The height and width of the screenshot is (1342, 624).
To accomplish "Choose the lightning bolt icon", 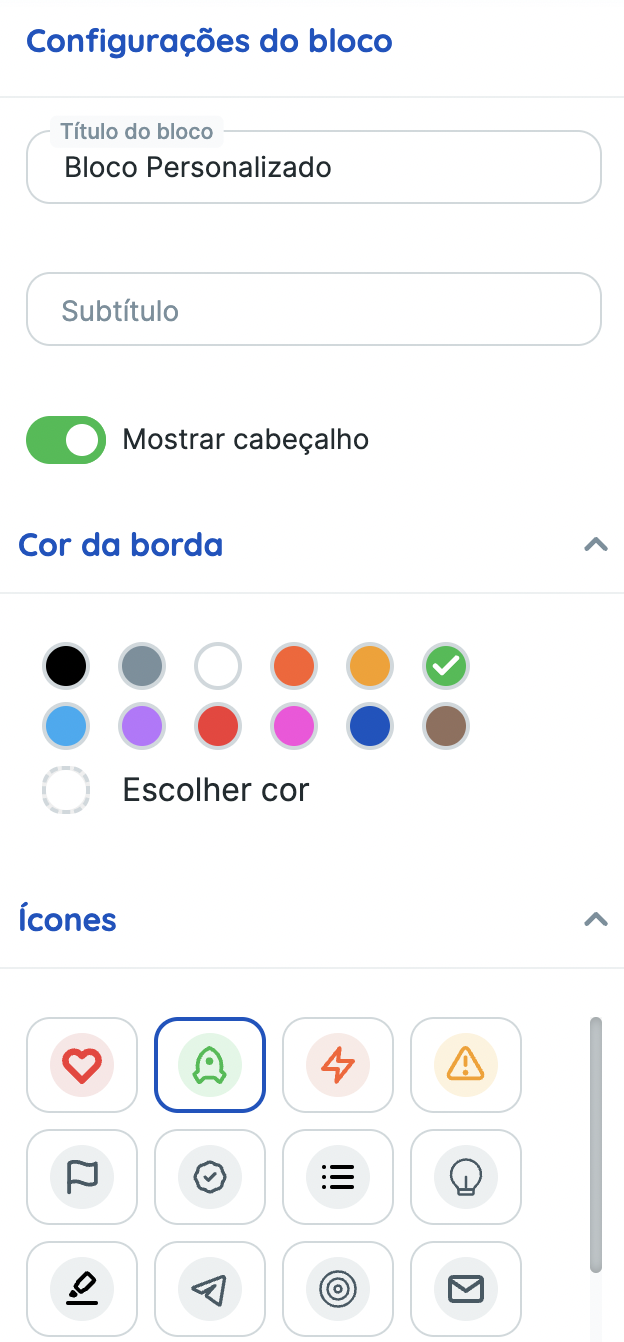I will [338, 1065].
